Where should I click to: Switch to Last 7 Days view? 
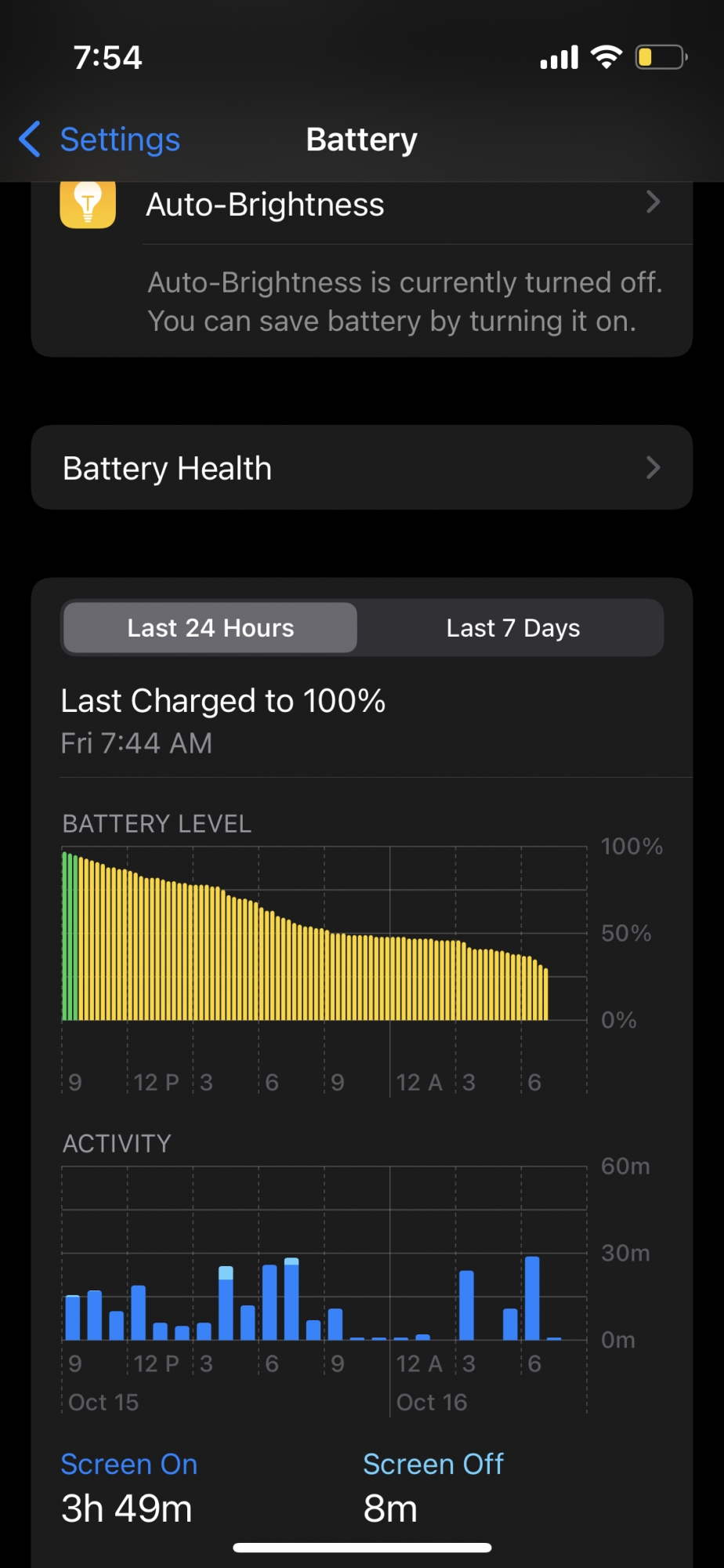[x=512, y=628]
